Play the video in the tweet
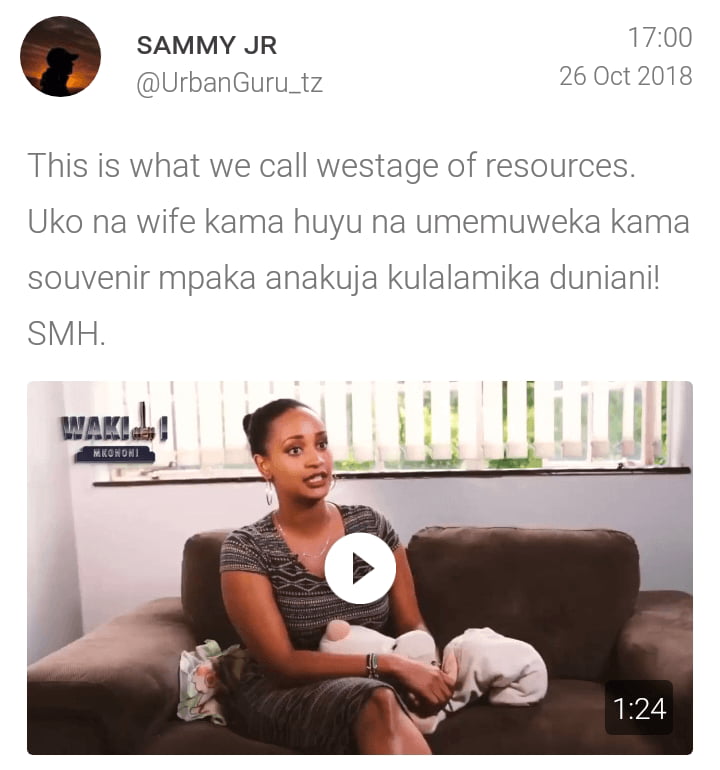This screenshot has width=720, height=770. pos(360,568)
